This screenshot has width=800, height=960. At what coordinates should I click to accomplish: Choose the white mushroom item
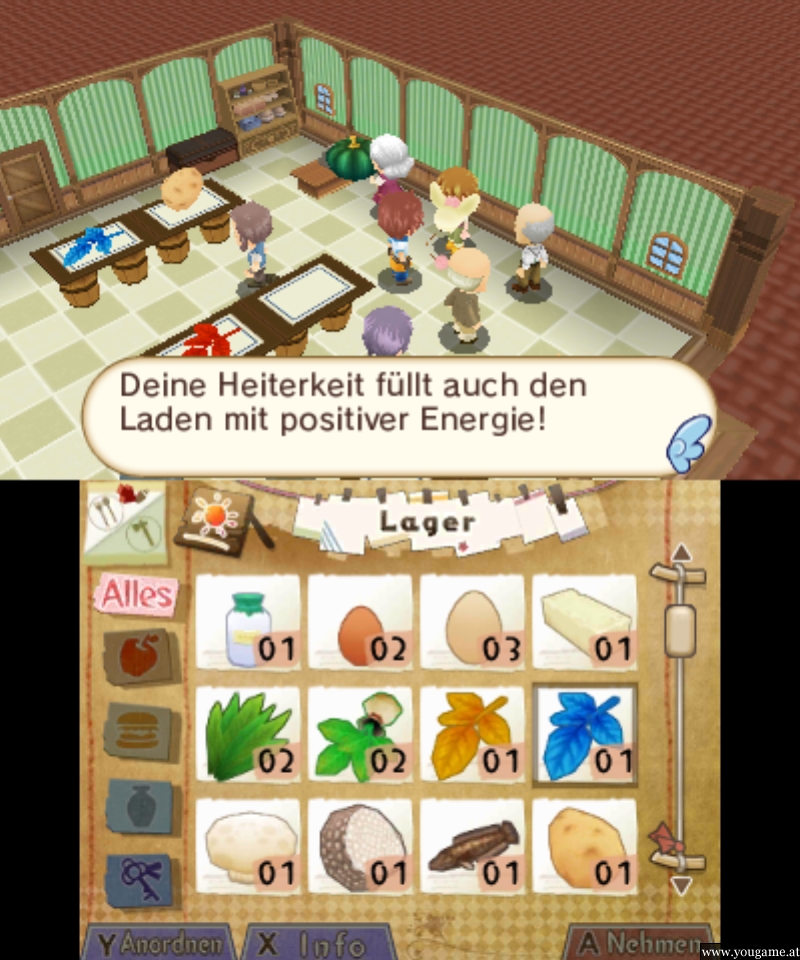point(248,846)
